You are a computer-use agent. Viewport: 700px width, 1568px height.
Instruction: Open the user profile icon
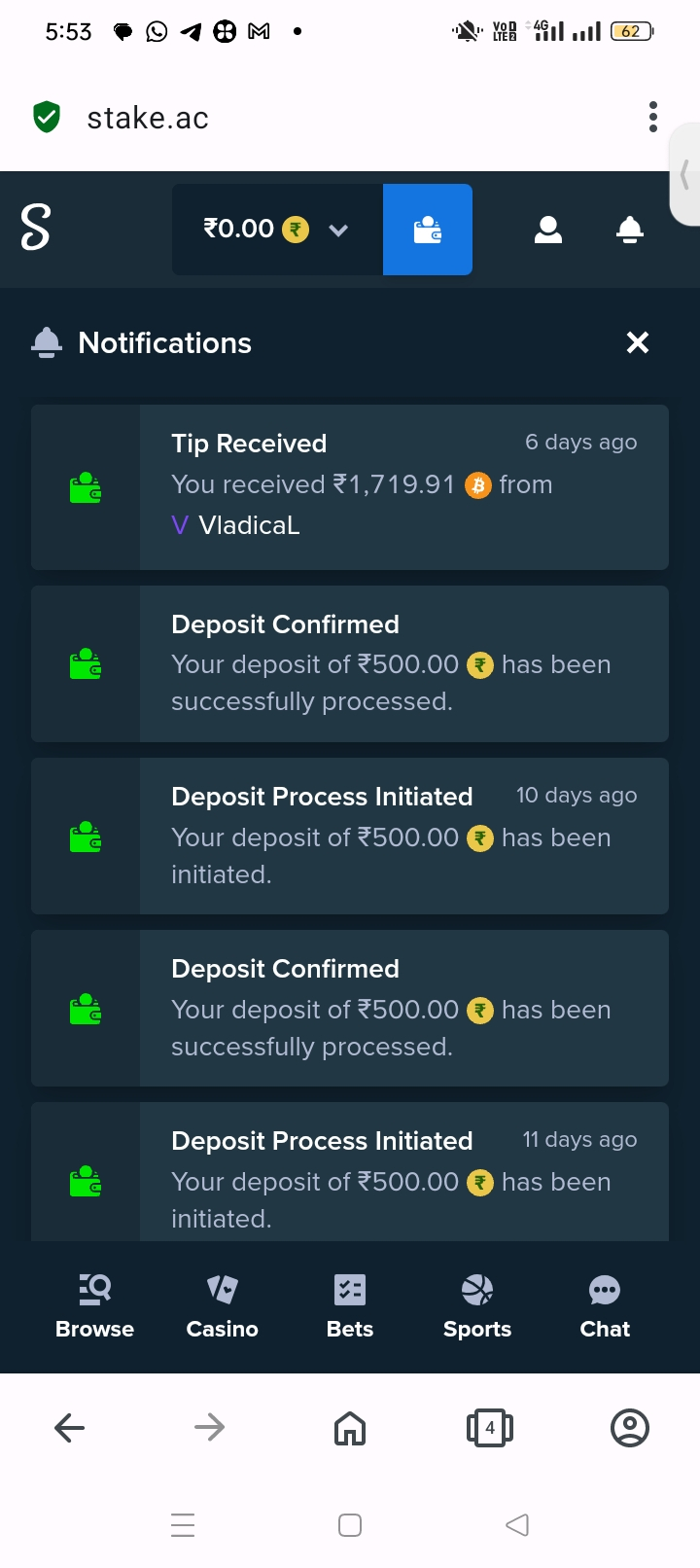tap(548, 230)
